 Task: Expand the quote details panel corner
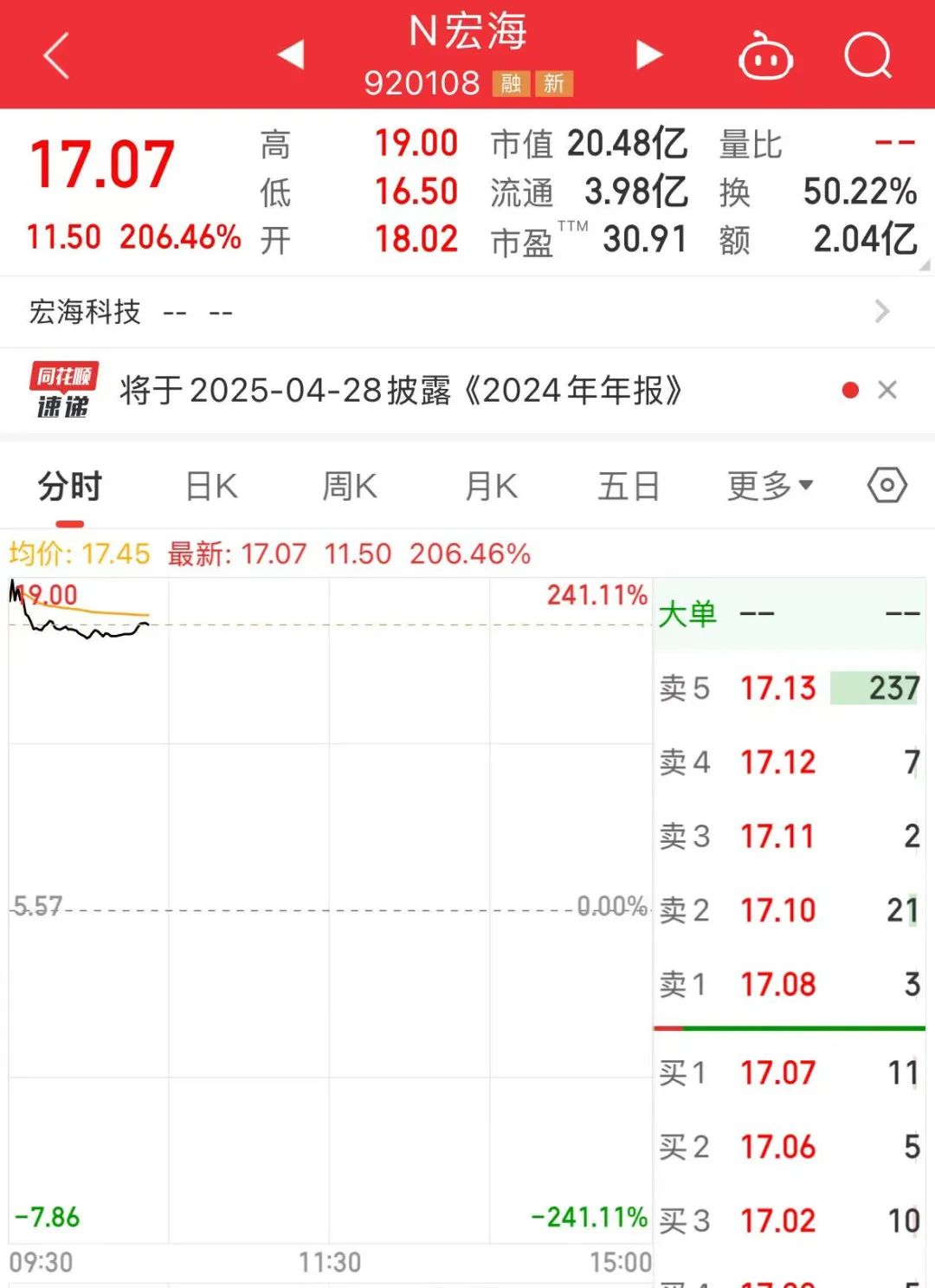coord(924,265)
